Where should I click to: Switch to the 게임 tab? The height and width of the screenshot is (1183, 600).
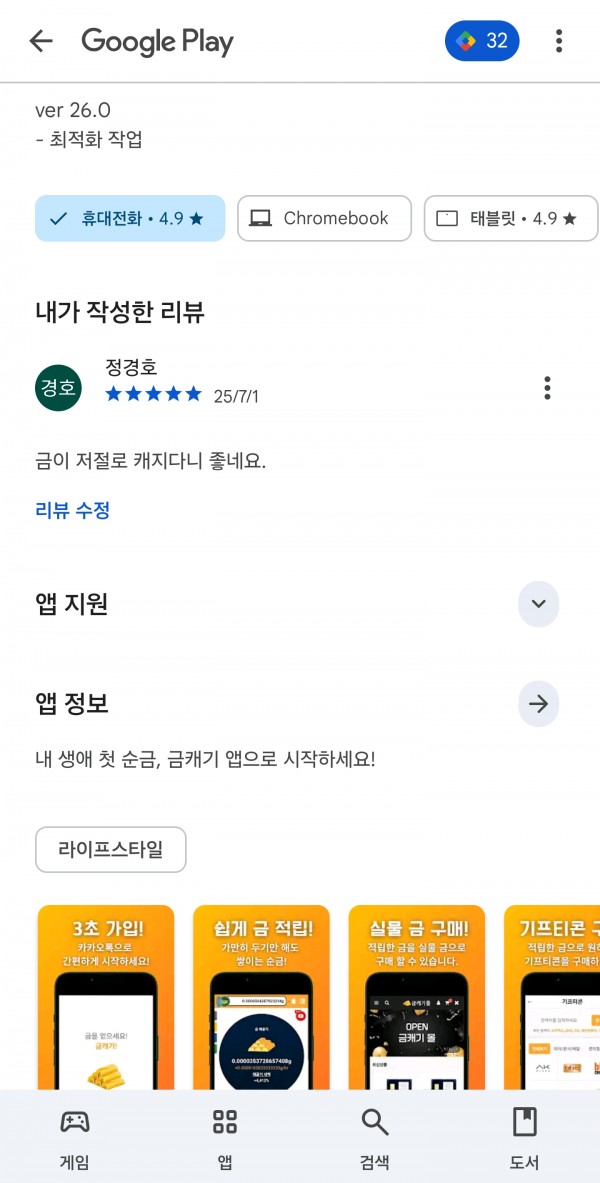tap(75, 1138)
